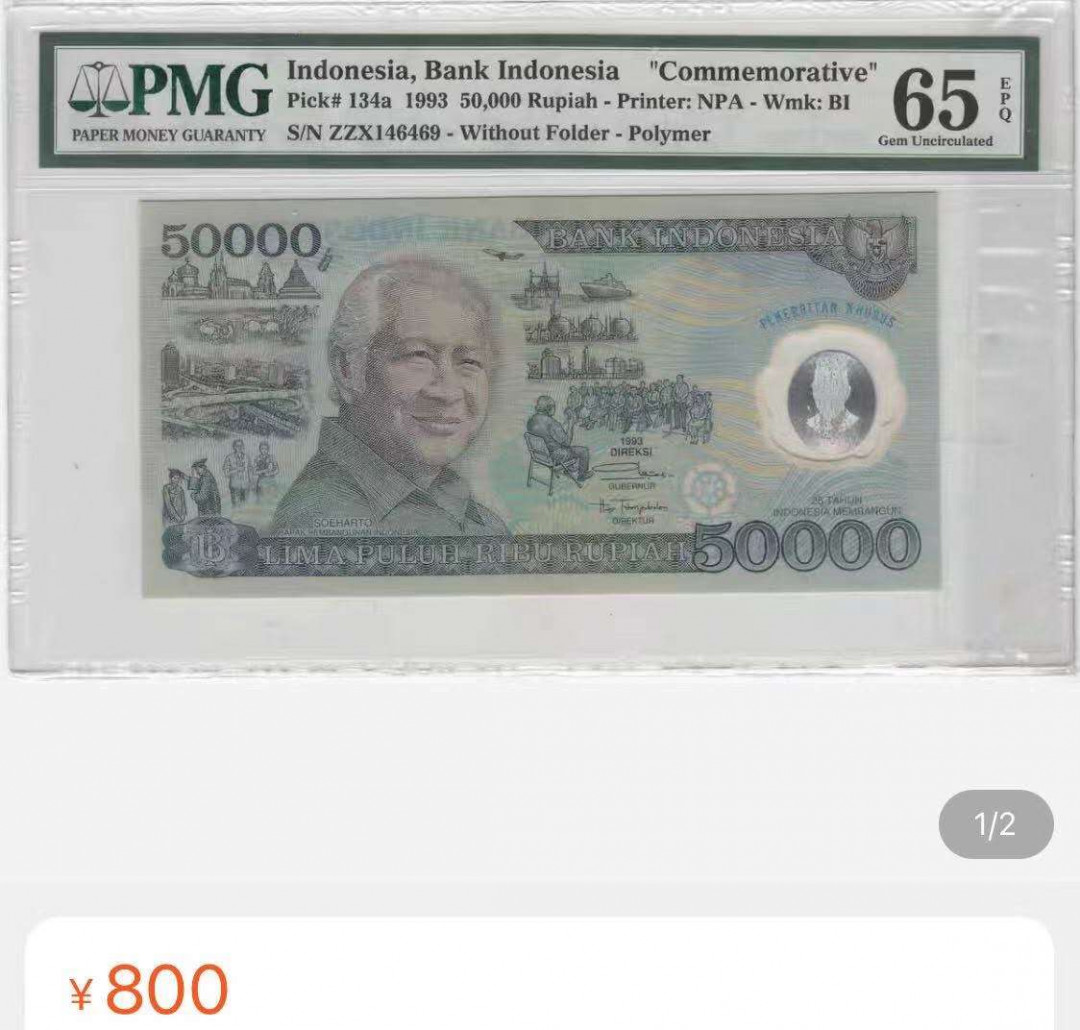Viewport: 1080px width, 1030px height.
Task: Open the PMG banknote product photo
Action: tap(540, 390)
